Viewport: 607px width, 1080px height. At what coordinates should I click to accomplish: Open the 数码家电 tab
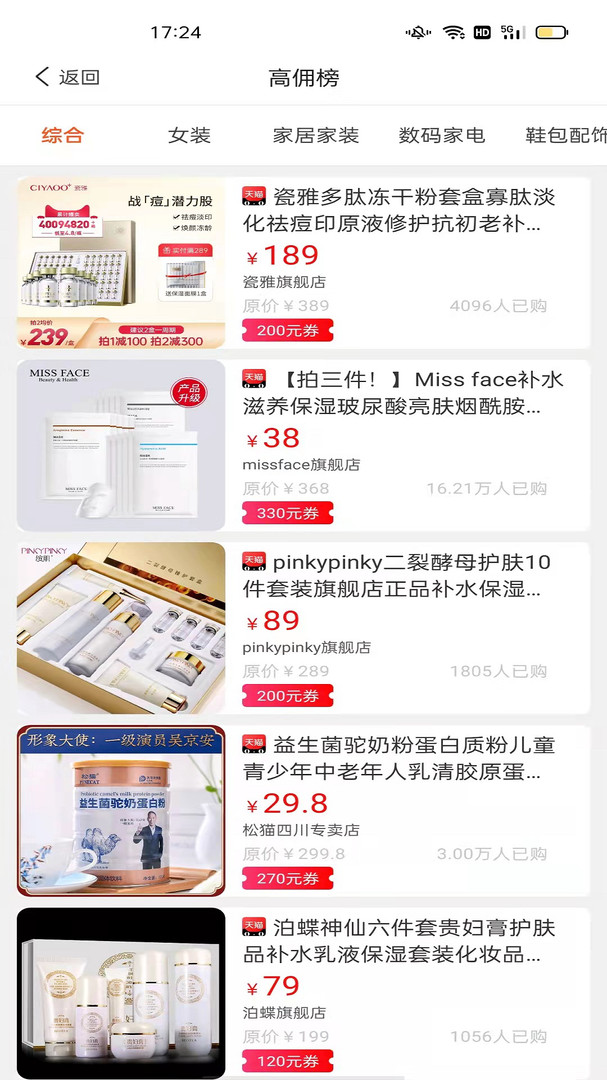[x=442, y=135]
